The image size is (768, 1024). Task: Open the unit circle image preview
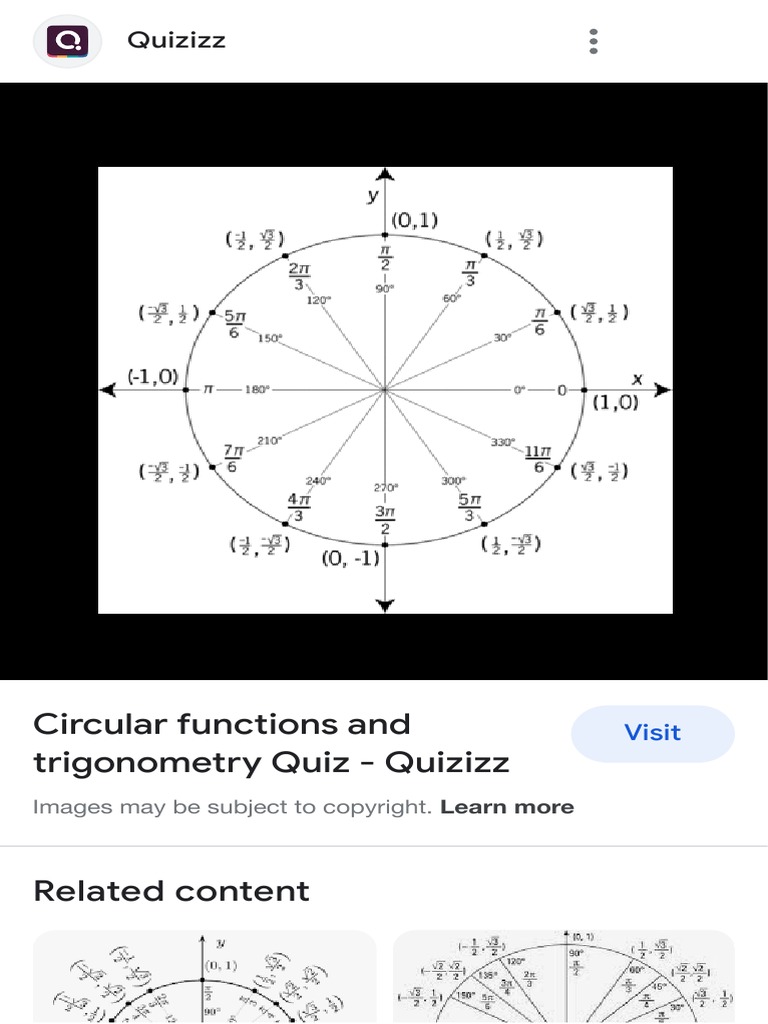click(384, 389)
